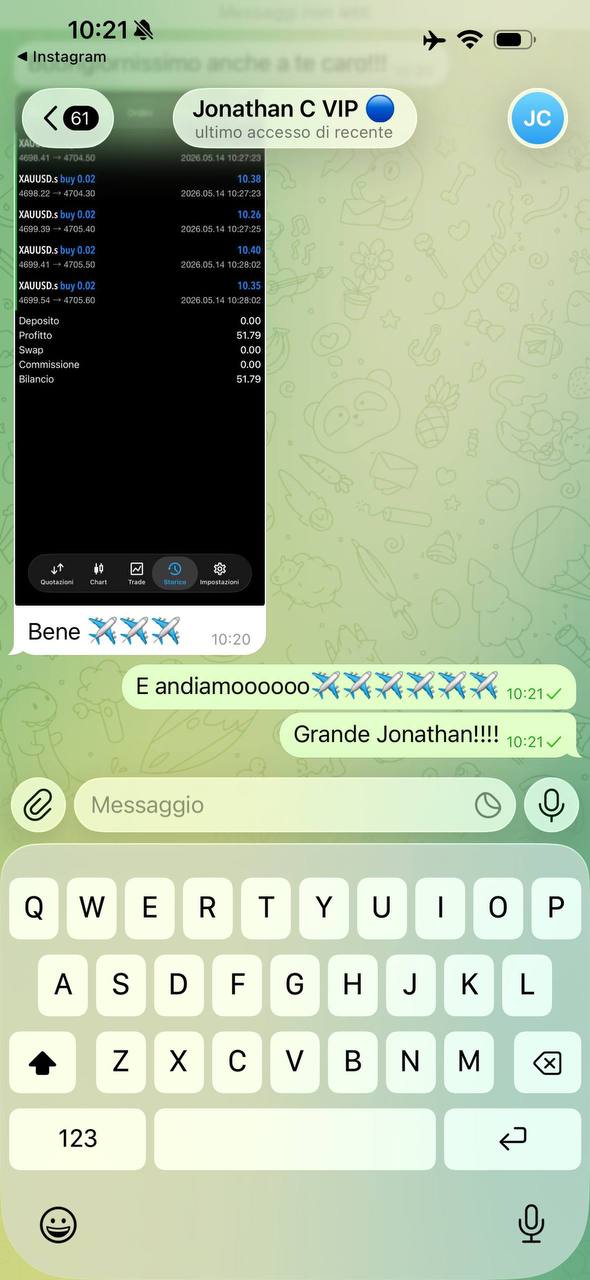Open Jonathan C VIP chat info header
Screen dimensions: 590x1280
tap(295, 119)
